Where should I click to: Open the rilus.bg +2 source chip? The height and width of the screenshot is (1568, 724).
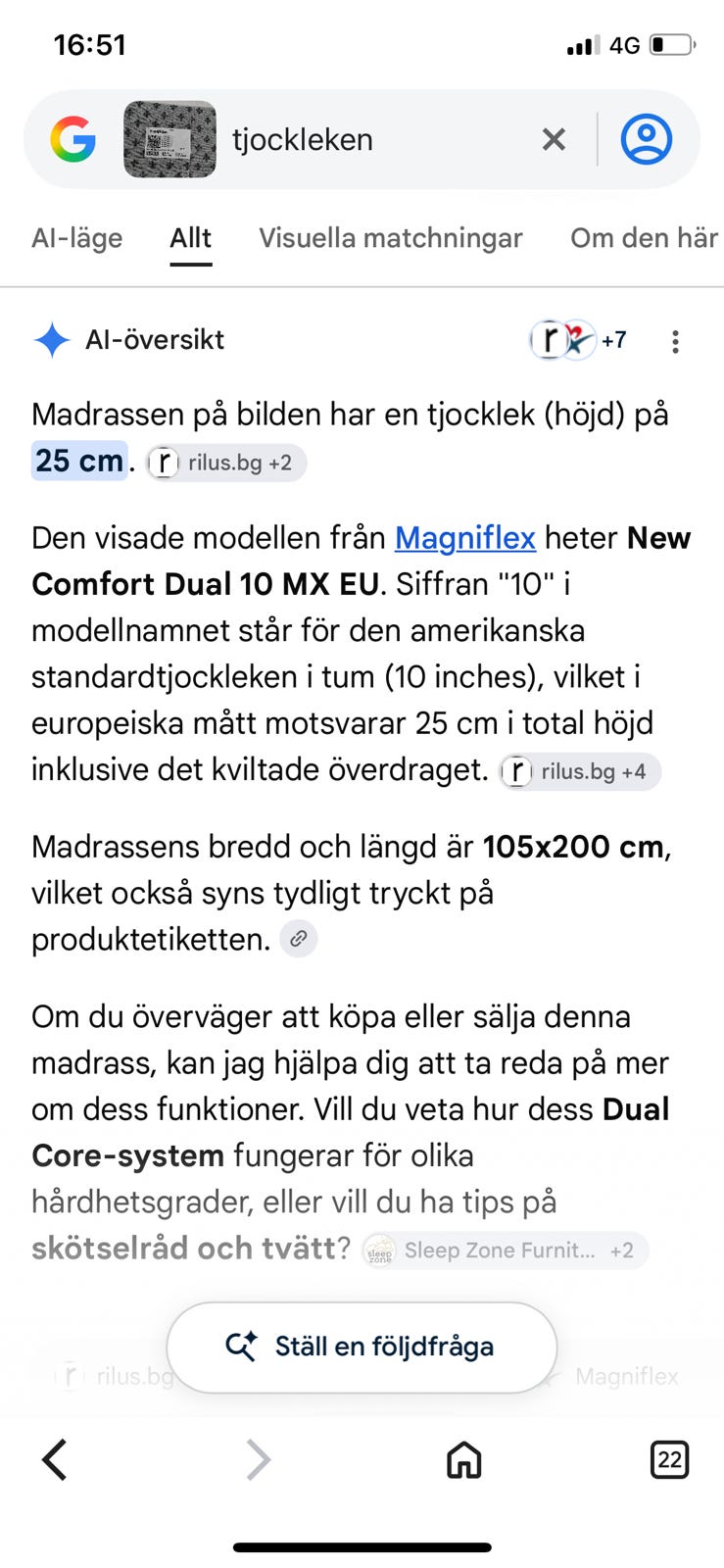(226, 463)
